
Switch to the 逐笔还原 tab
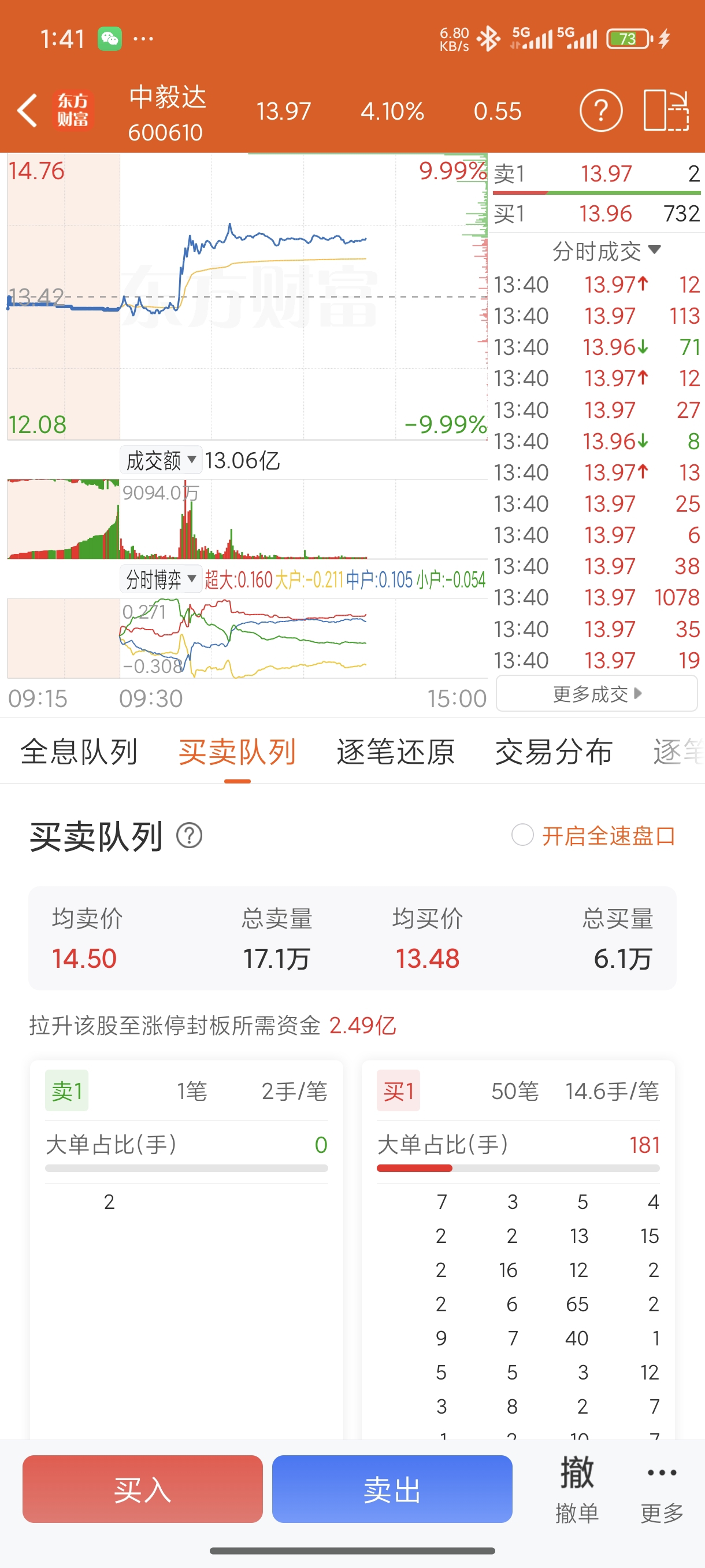pos(395,752)
